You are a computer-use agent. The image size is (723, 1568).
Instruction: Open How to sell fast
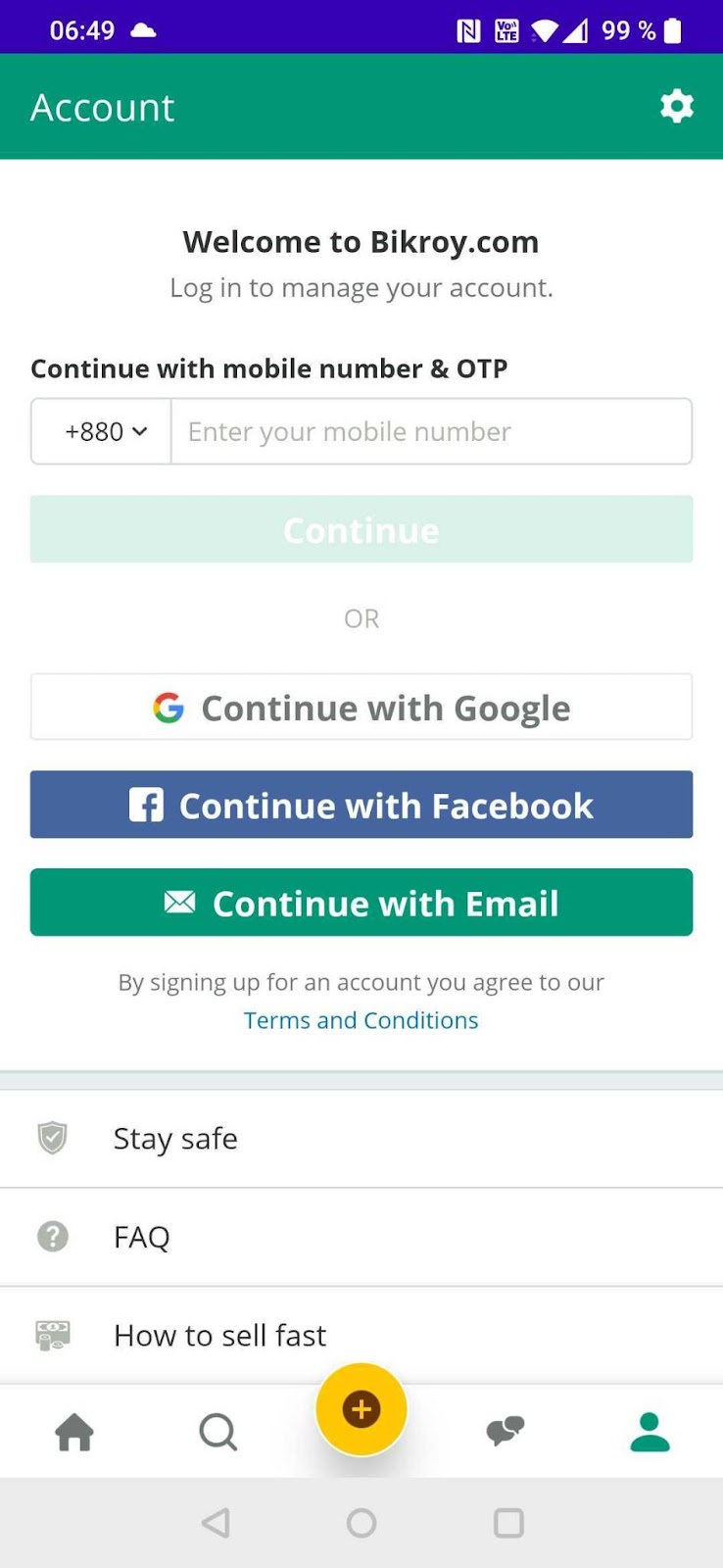[x=361, y=1335]
